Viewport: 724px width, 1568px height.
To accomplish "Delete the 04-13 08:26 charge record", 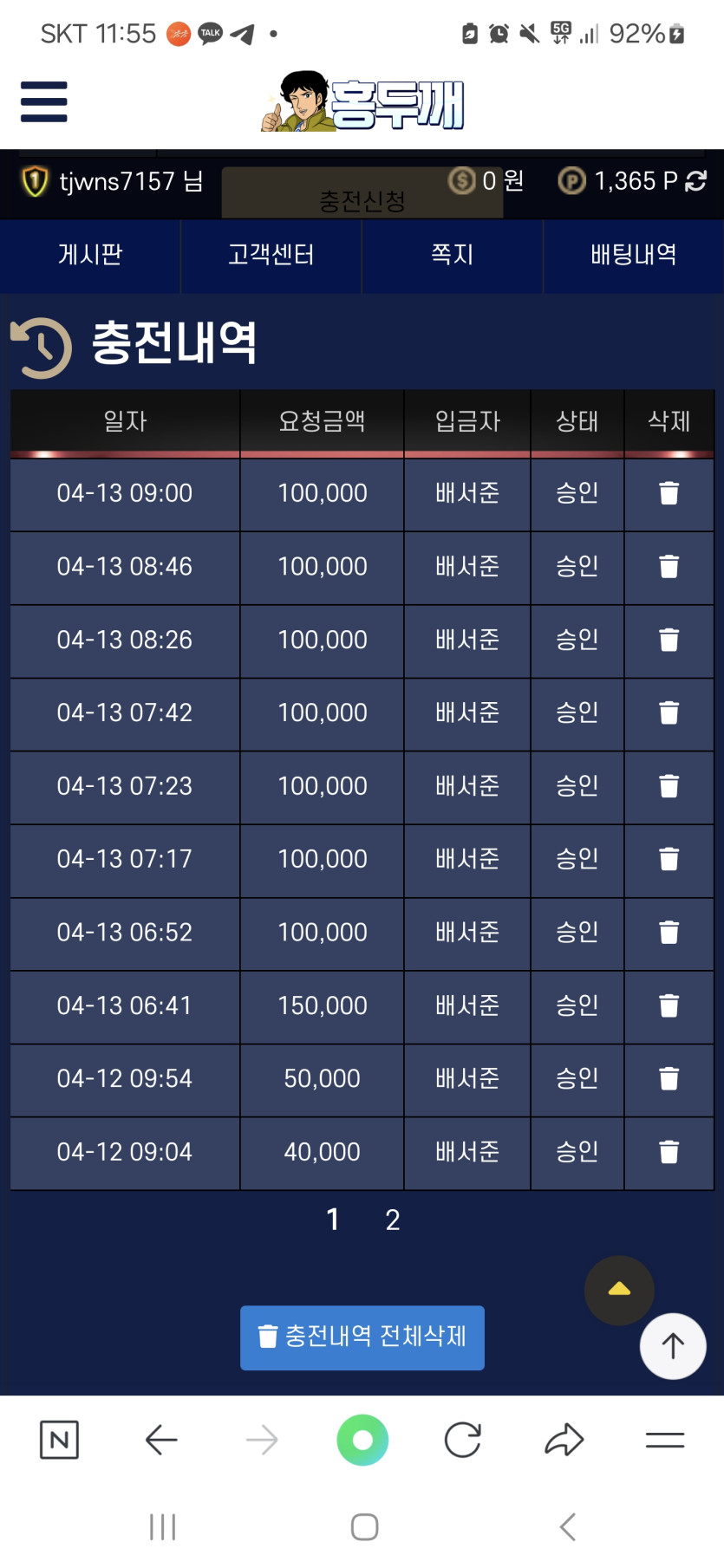I will [x=669, y=640].
